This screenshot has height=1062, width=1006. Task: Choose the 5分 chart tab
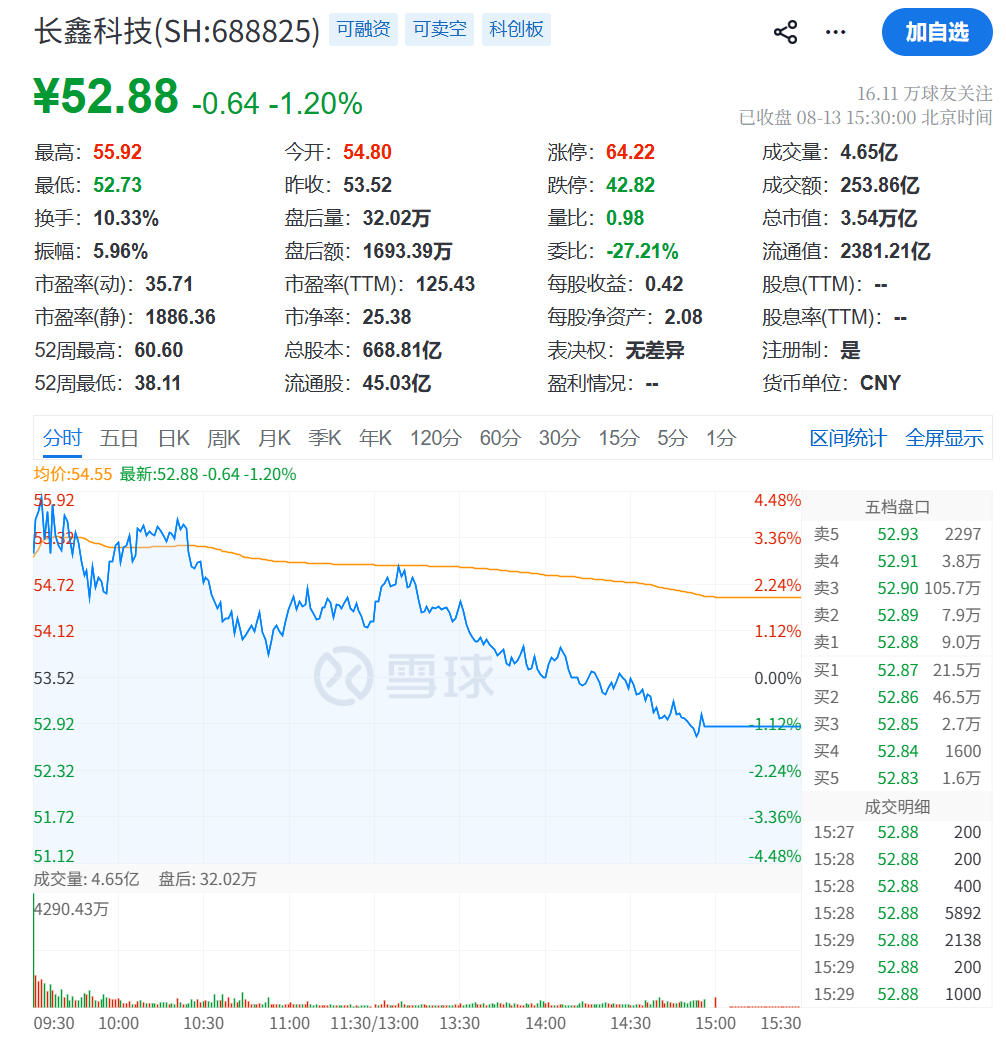pyautogui.click(x=672, y=438)
